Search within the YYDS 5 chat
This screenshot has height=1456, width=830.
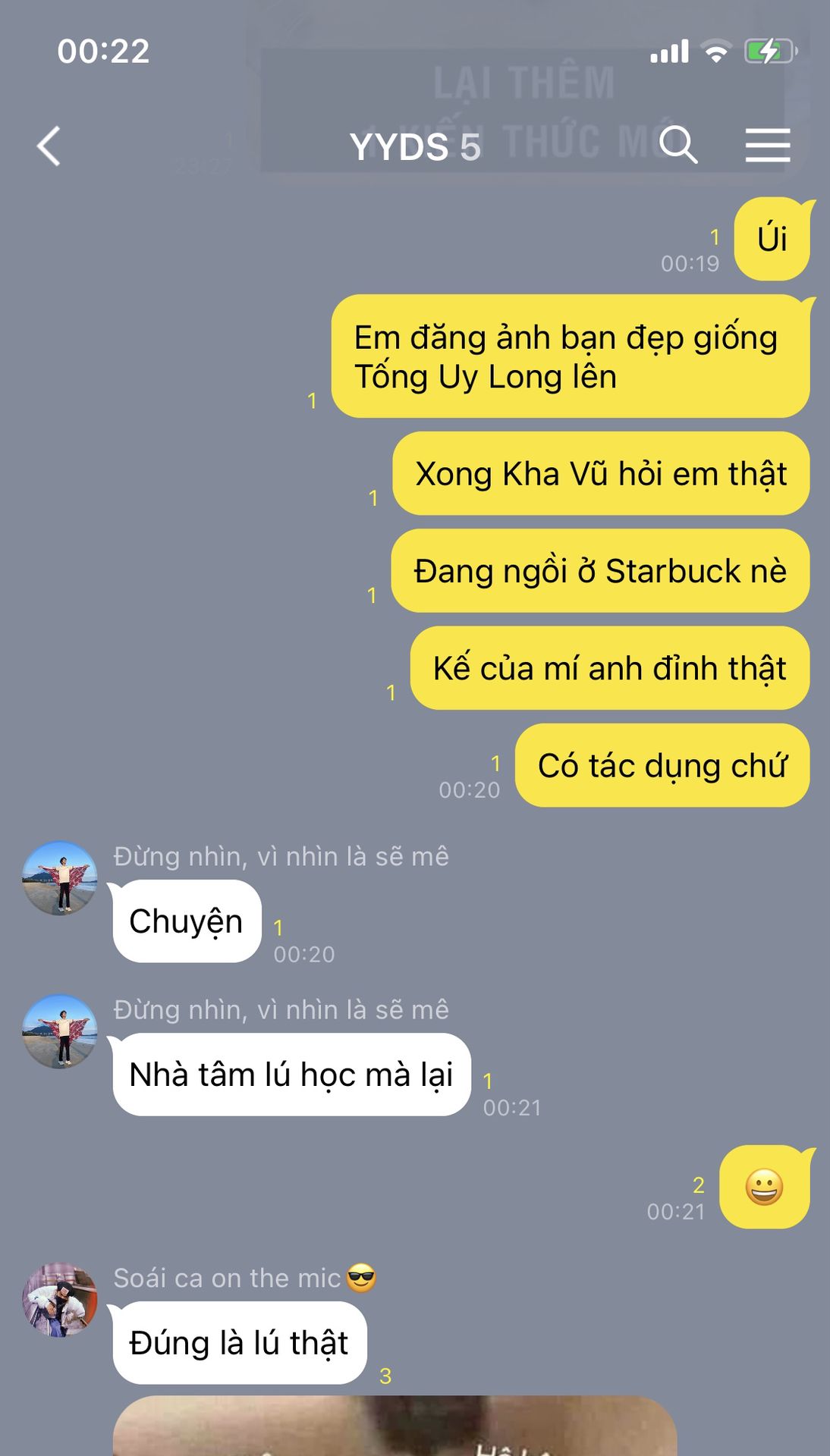tap(678, 145)
